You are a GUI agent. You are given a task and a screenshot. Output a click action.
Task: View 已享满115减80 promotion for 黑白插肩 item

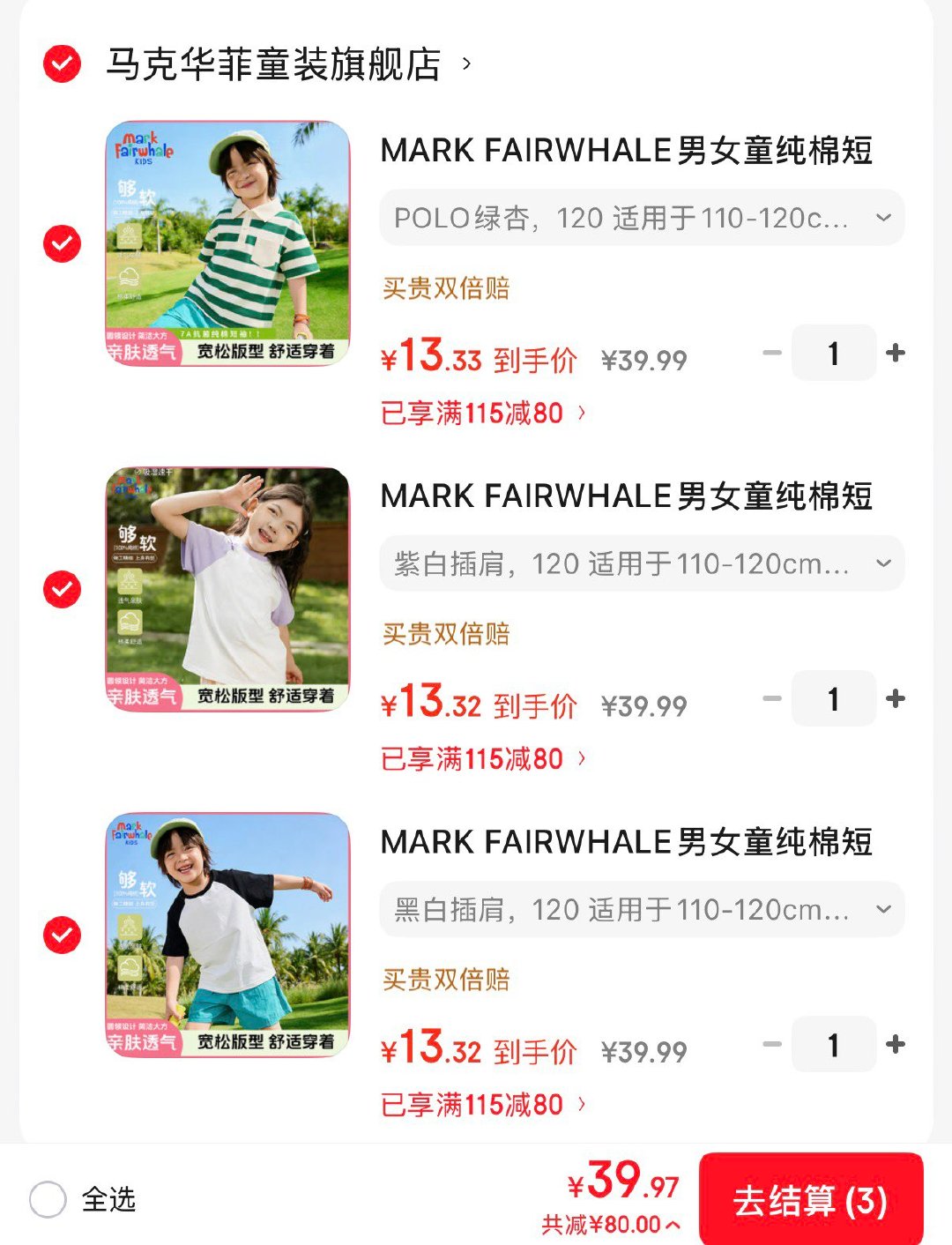pos(482,1104)
